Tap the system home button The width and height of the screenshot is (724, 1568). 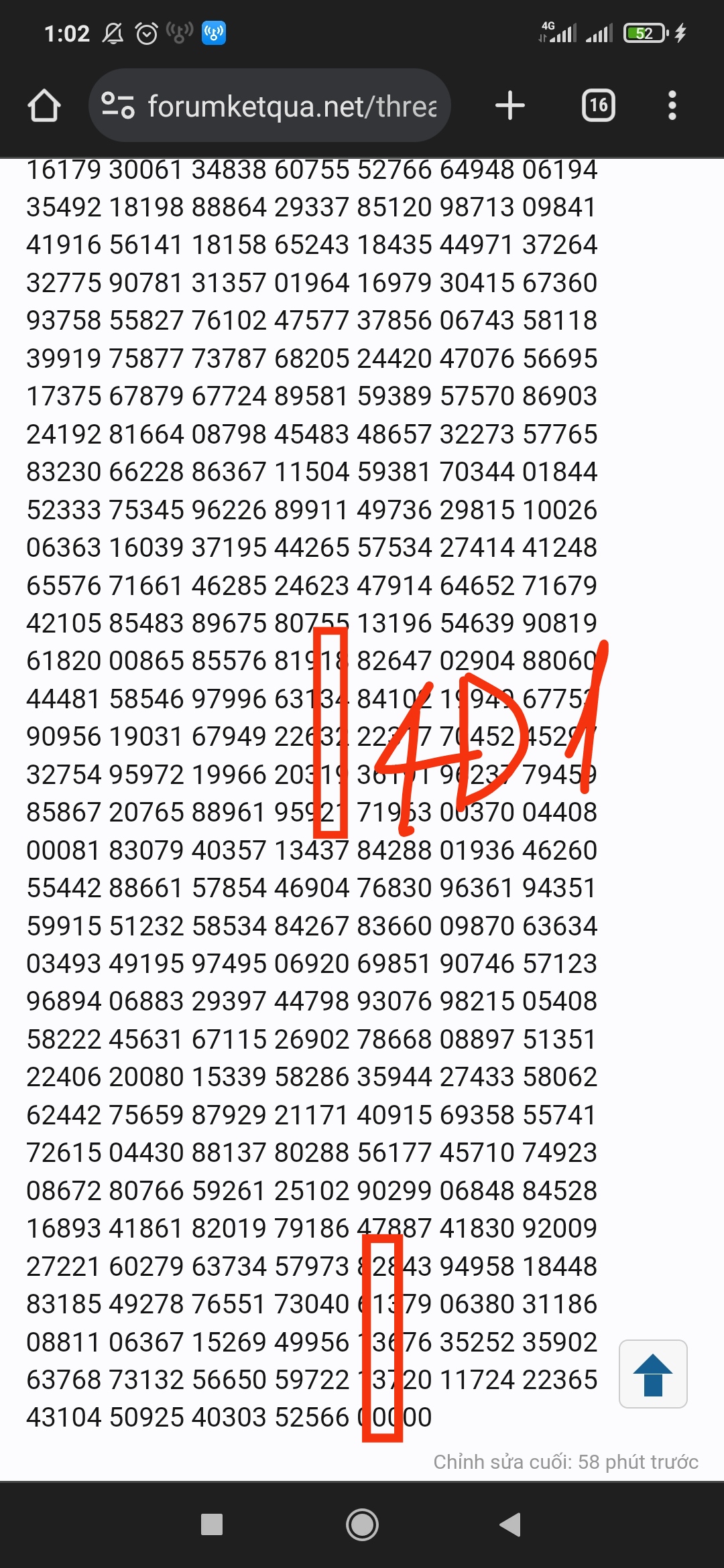[362, 1524]
